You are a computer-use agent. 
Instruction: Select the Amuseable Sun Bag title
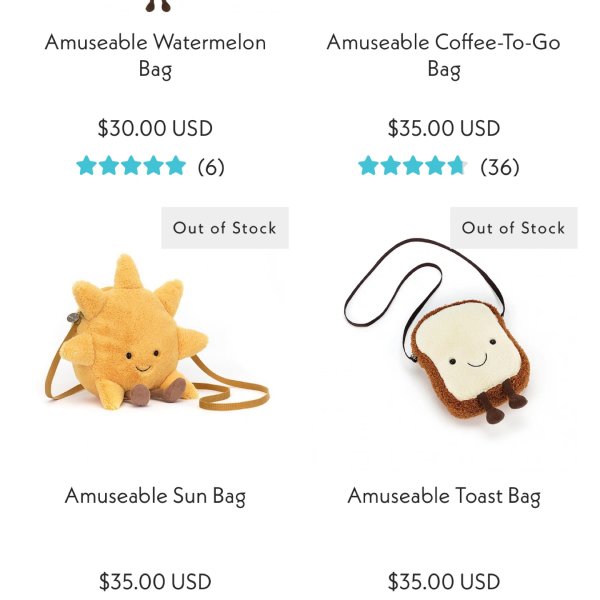155,496
